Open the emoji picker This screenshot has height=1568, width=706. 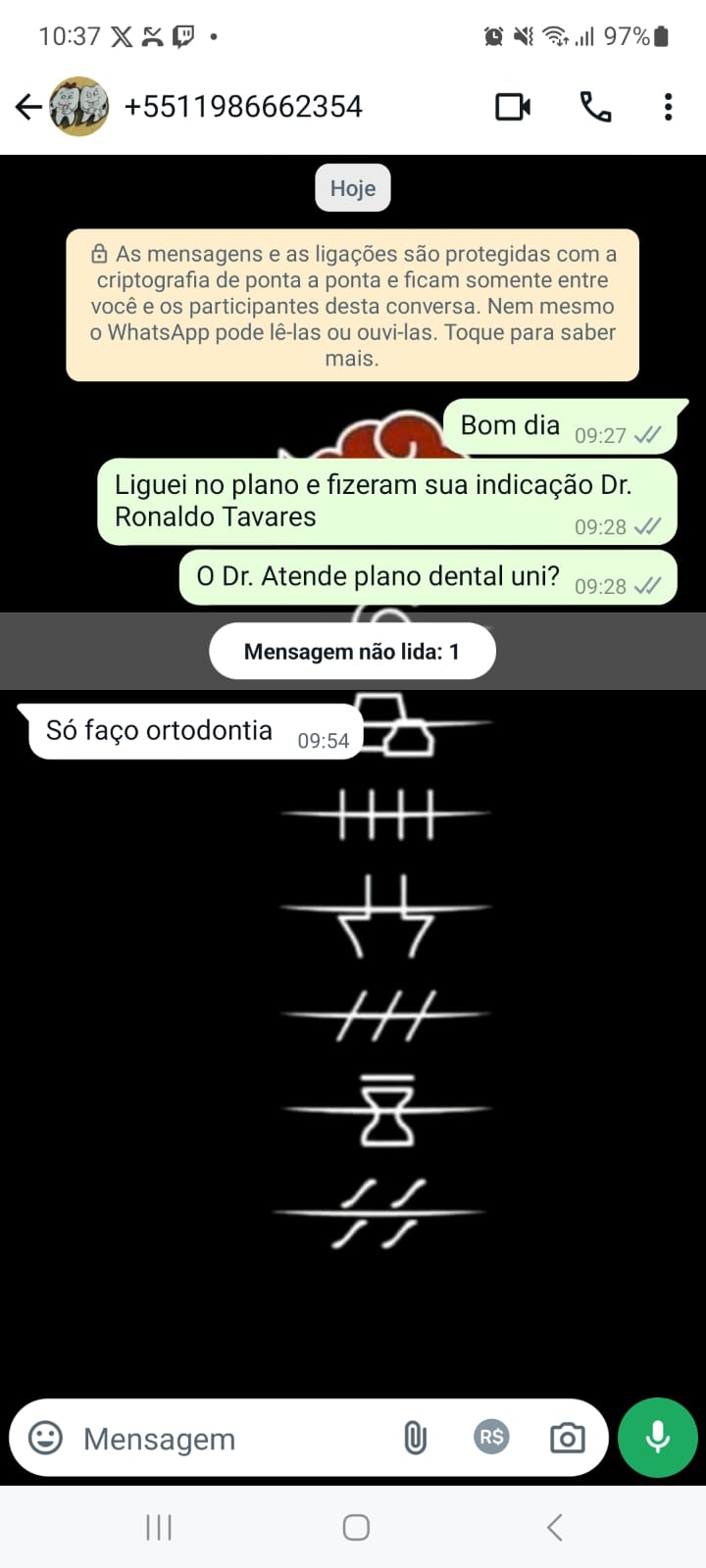[45, 1438]
